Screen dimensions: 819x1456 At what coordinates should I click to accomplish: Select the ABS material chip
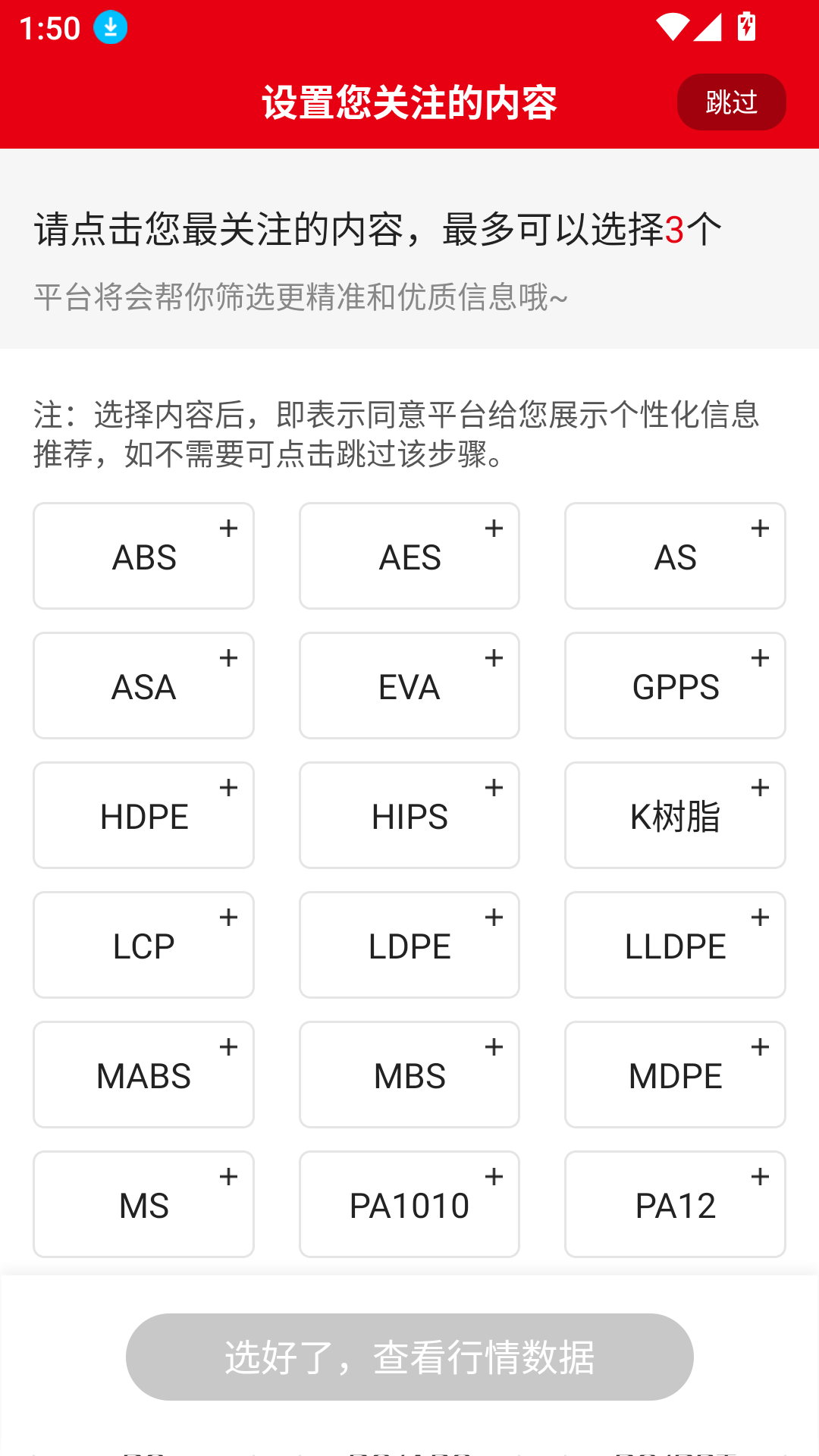coord(143,556)
